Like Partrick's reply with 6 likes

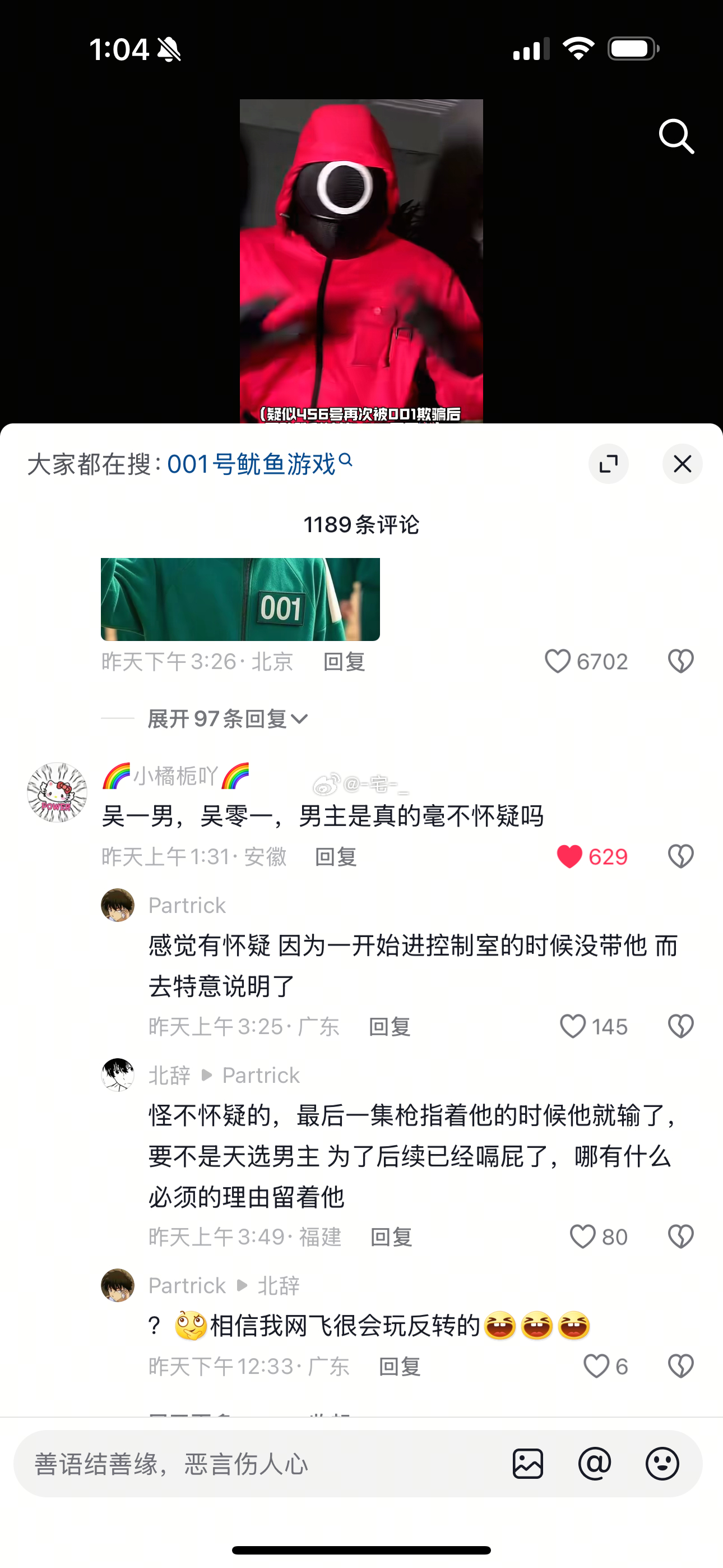click(x=596, y=1366)
